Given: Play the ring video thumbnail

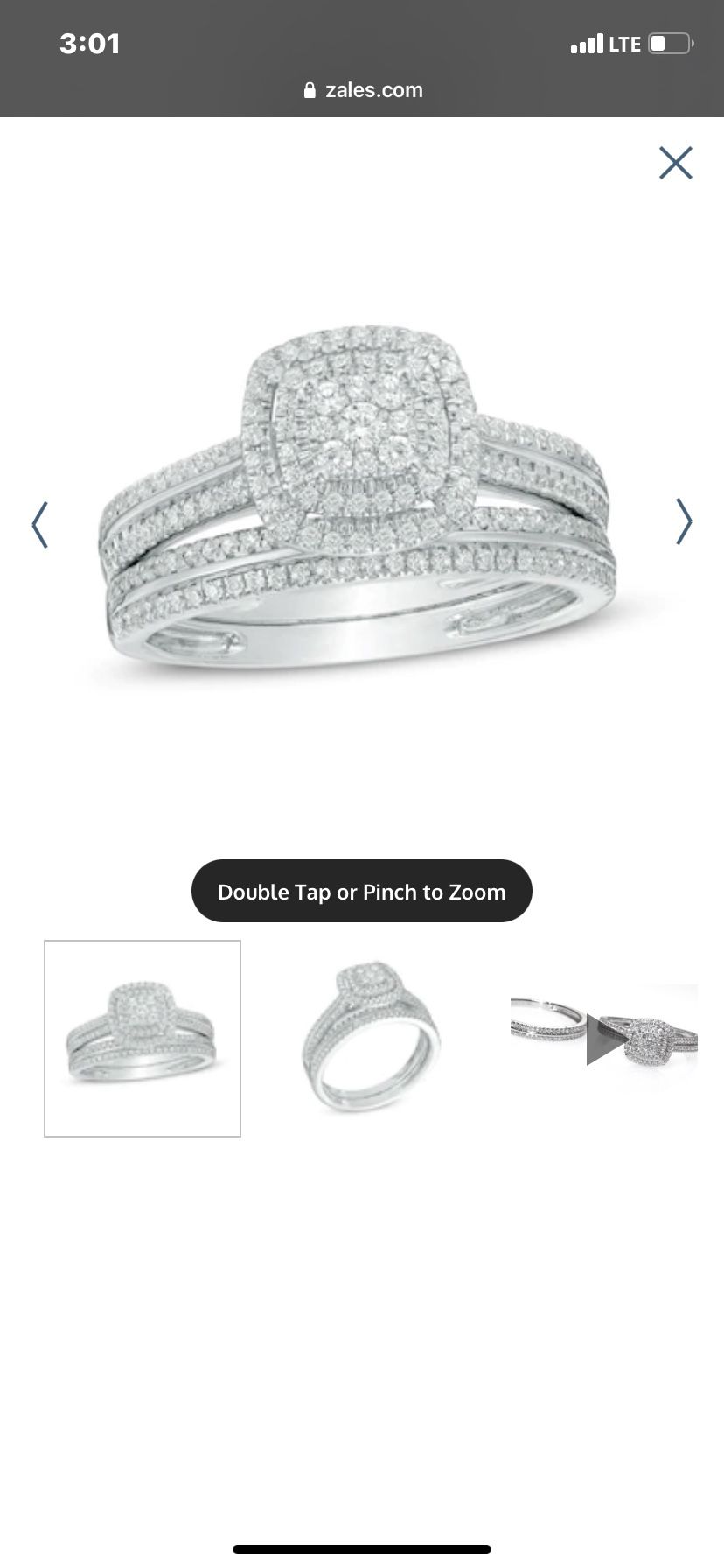Looking at the screenshot, I should 604,1039.
